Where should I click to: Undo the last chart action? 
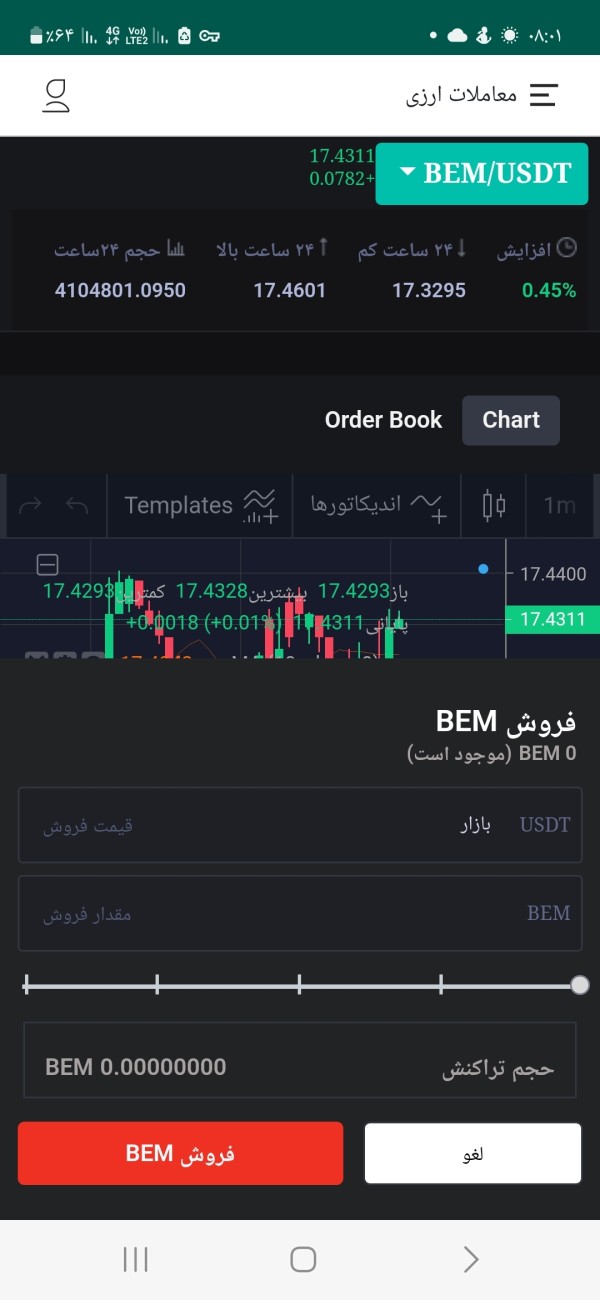pos(77,505)
